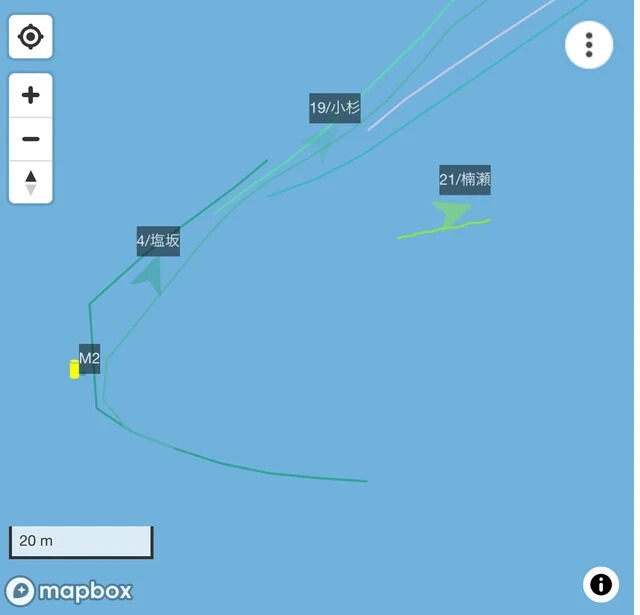
Task: Select boat marker 21/楠瀬
Action: point(464,180)
